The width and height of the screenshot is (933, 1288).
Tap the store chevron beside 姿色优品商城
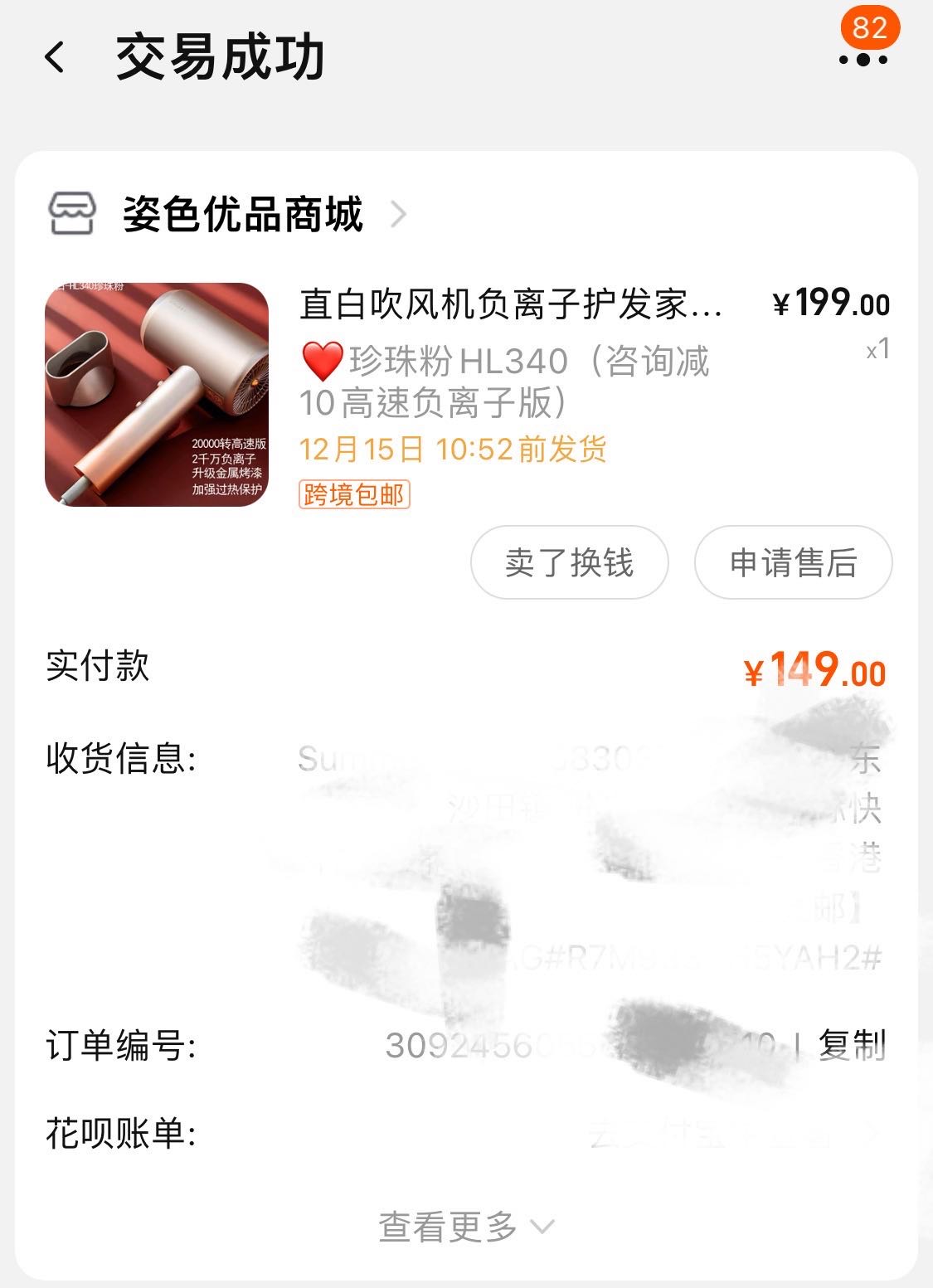pos(401,215)
